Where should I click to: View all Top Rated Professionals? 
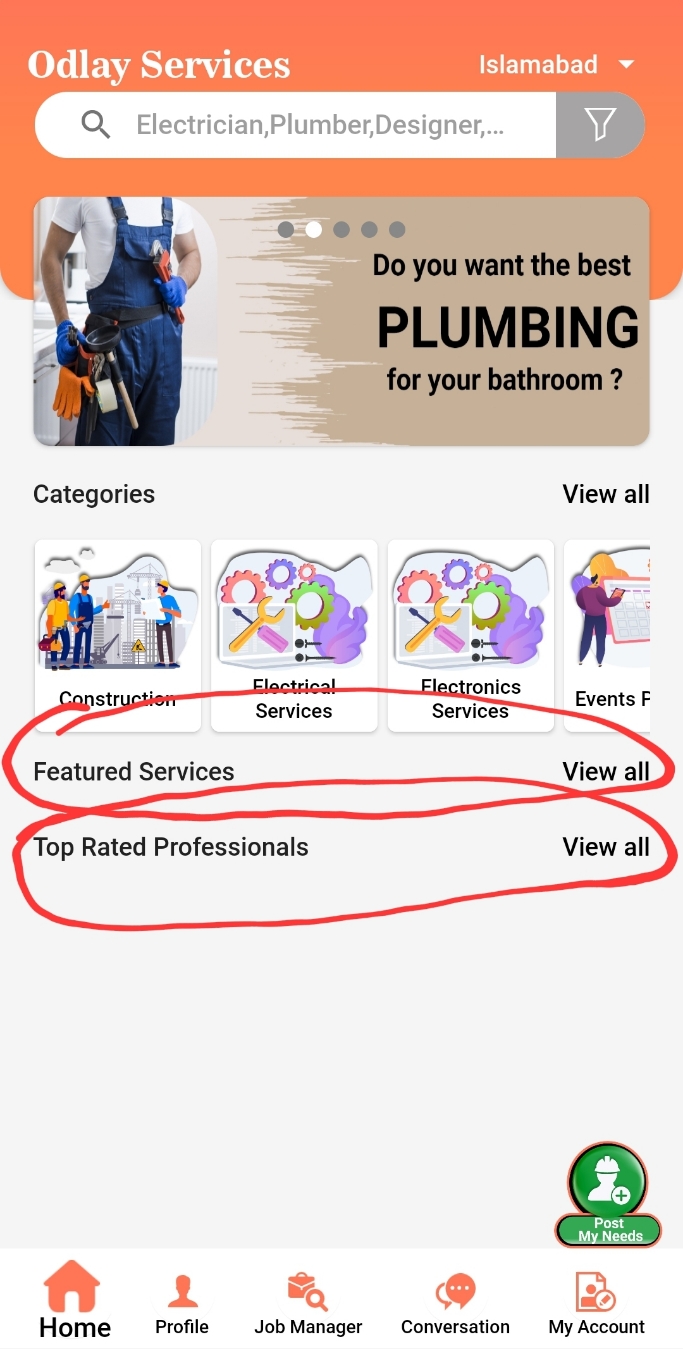pyautogui.click(x=605, y=847)
